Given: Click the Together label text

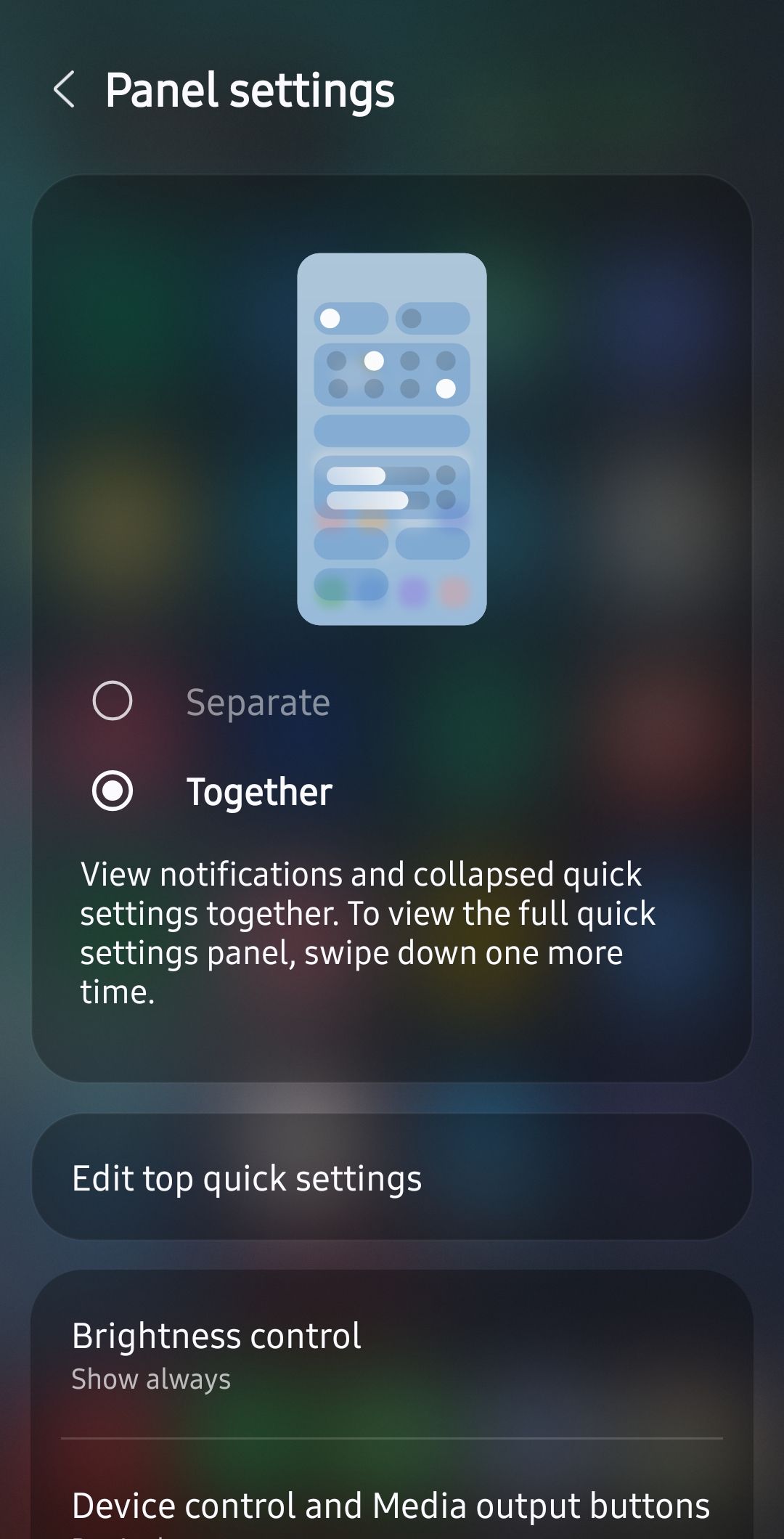Looking at the screenshot, I should [x=259, y=791].
